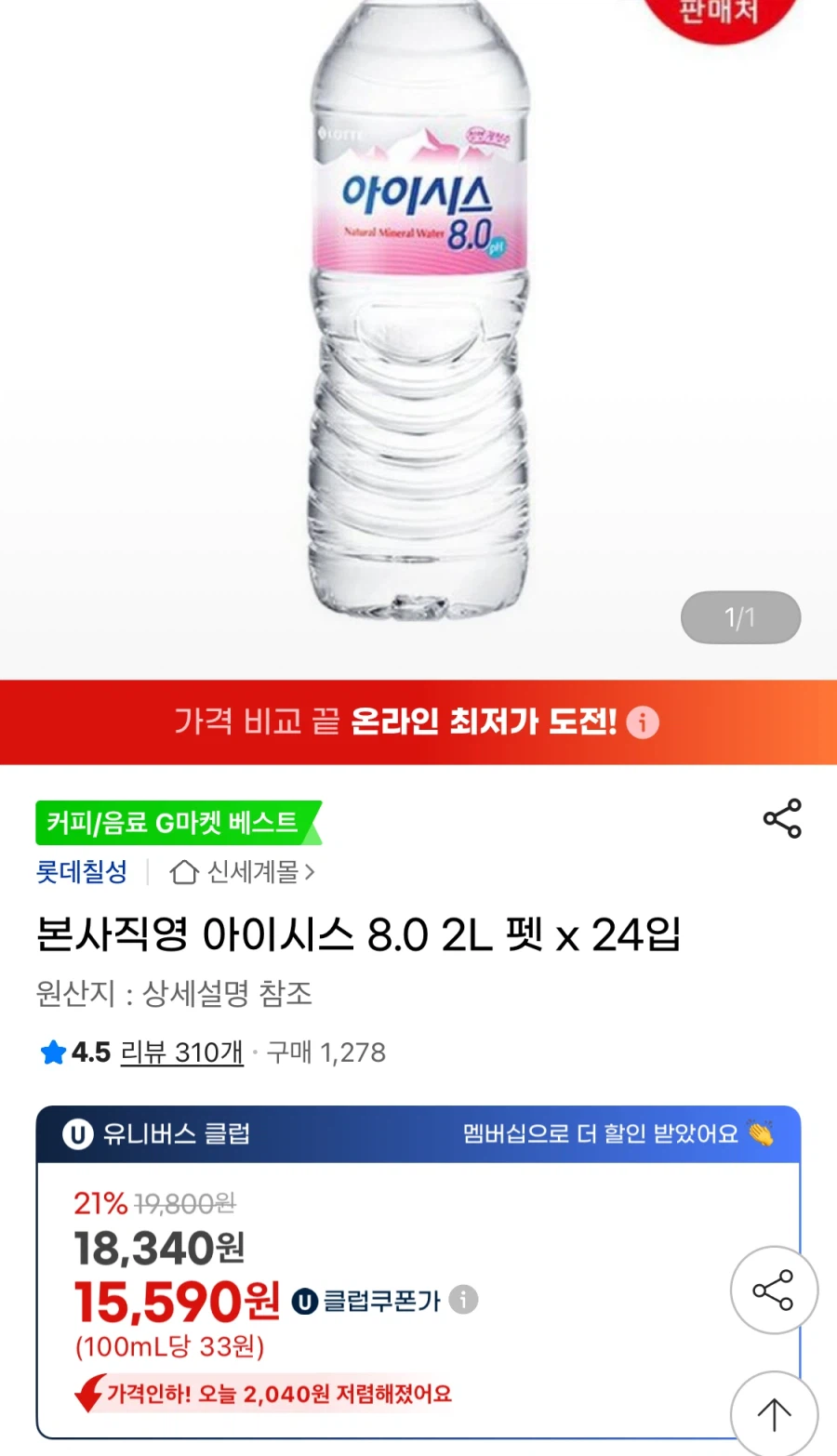Click the red price-drop arrow icon
The height and width of the screenshot is (1456, 837).
pos(88,1394)
